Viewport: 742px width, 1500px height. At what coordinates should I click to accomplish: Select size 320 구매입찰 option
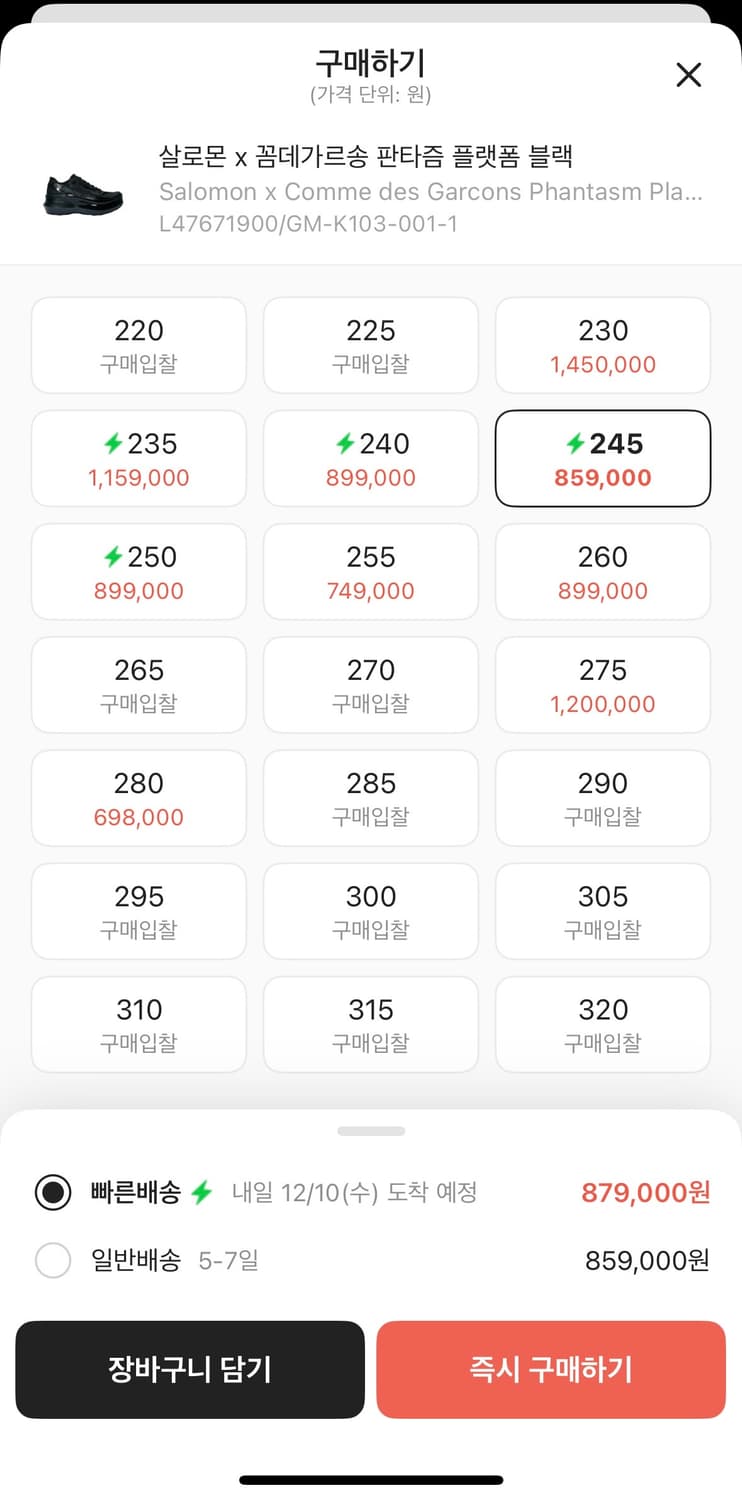click(602, 1024)
